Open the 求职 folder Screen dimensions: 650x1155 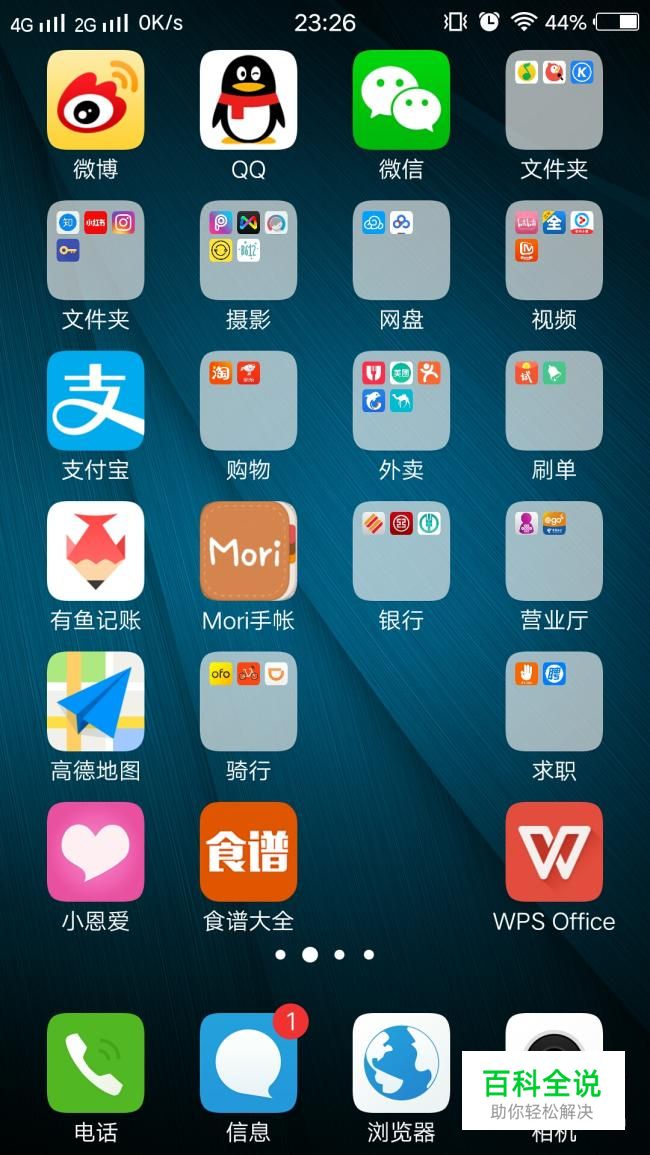click(x=554, y=701)
